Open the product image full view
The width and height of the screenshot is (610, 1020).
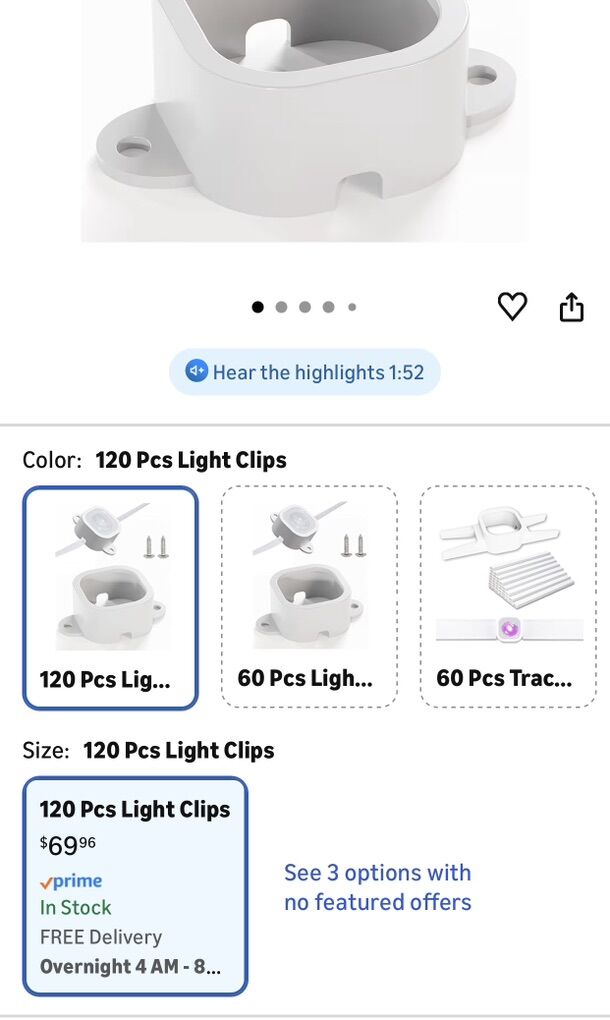coord(304,120)
